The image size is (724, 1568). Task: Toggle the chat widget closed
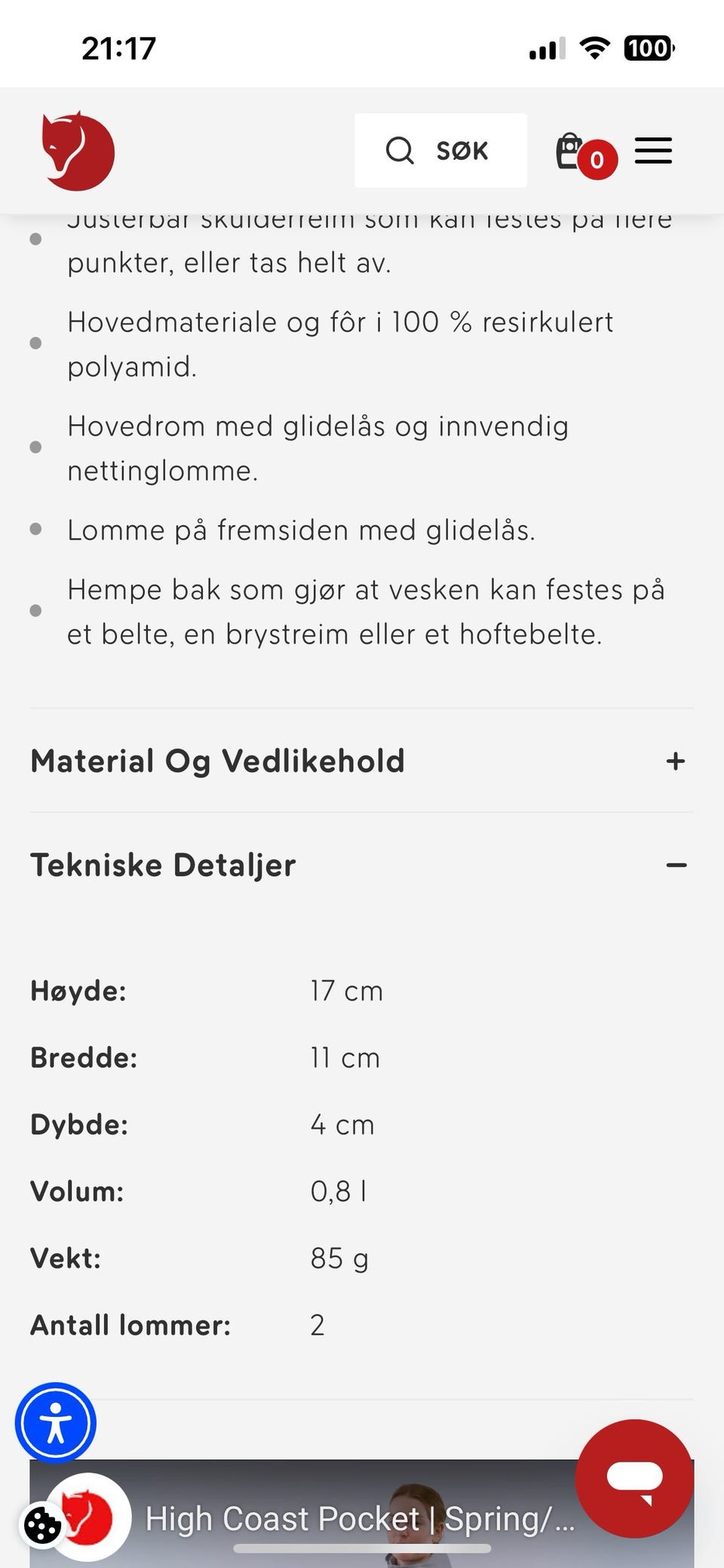635,1478
